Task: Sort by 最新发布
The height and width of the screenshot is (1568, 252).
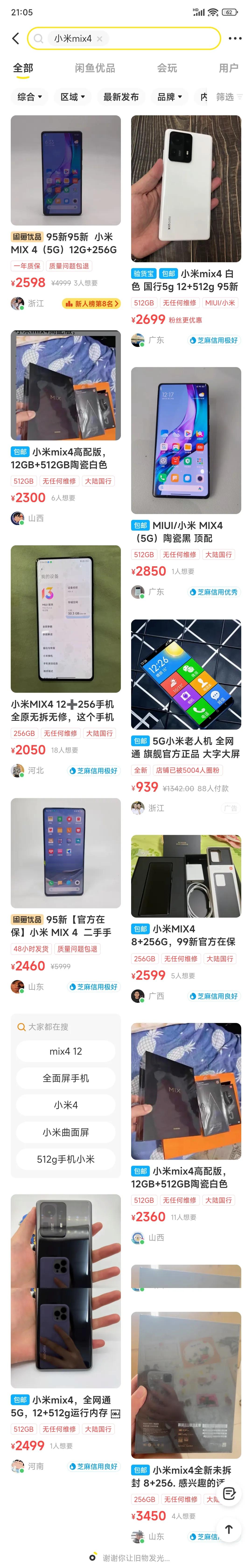Action: coord(121,97)
